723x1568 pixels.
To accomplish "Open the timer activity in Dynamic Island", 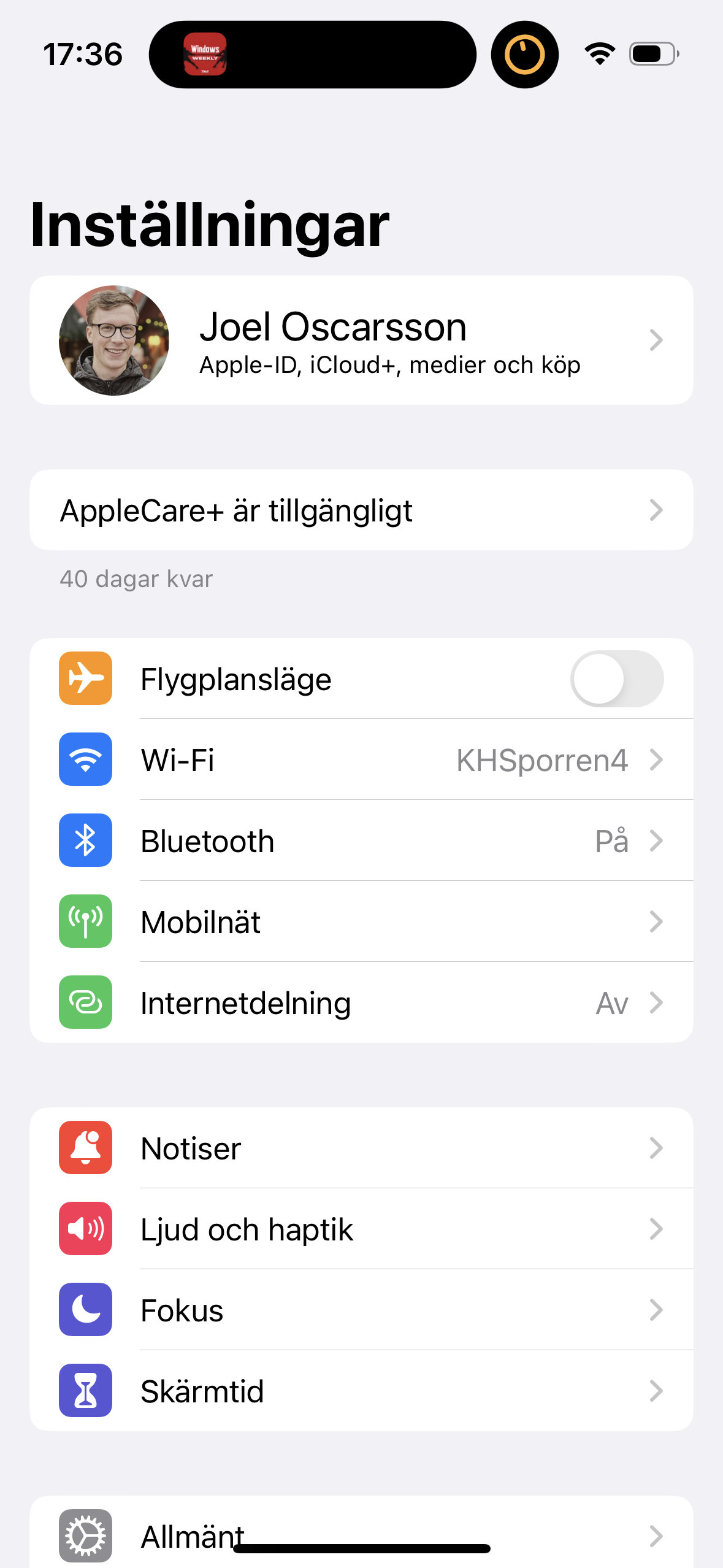I will click(x=524, y=55).
